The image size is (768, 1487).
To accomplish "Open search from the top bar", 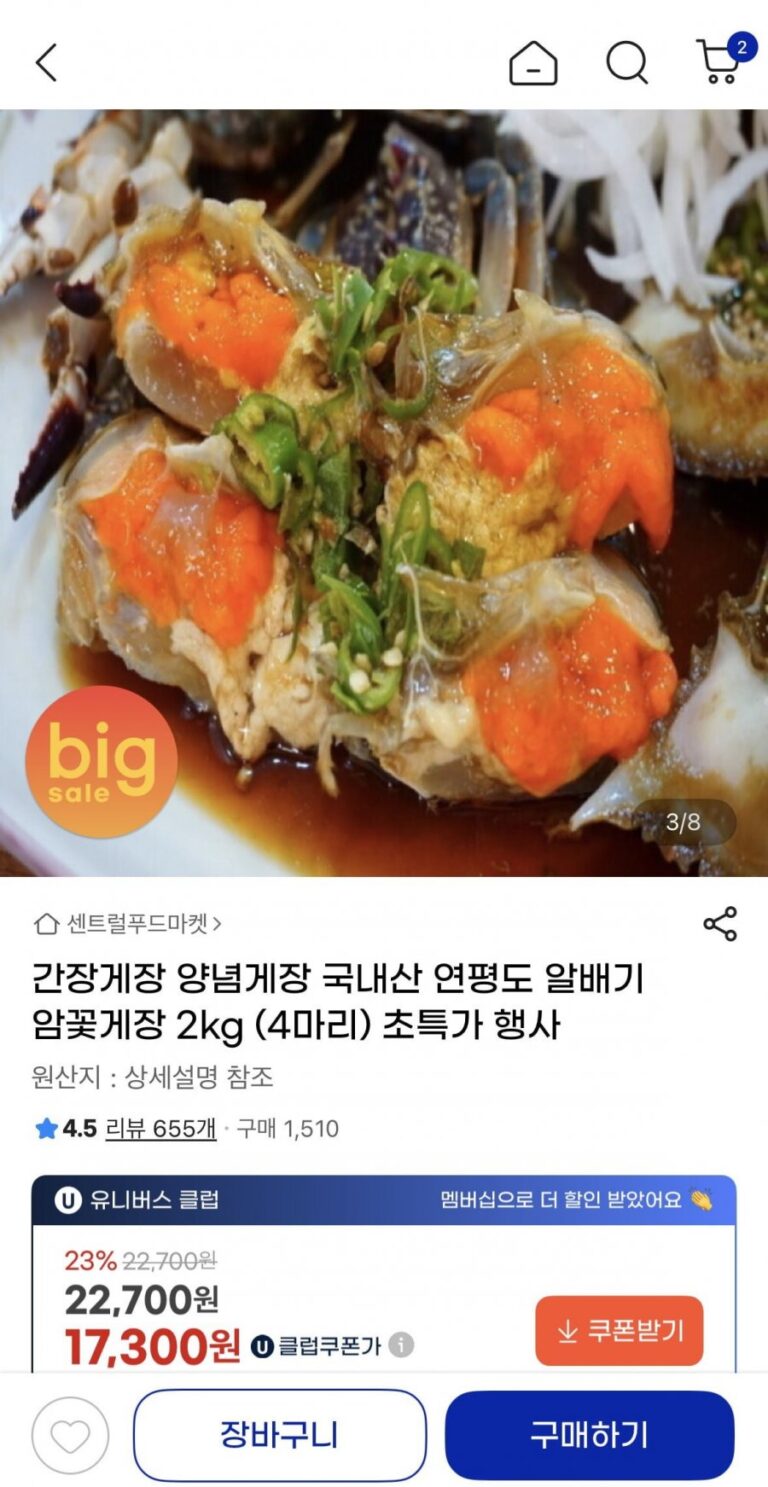I will click(627, 63).
